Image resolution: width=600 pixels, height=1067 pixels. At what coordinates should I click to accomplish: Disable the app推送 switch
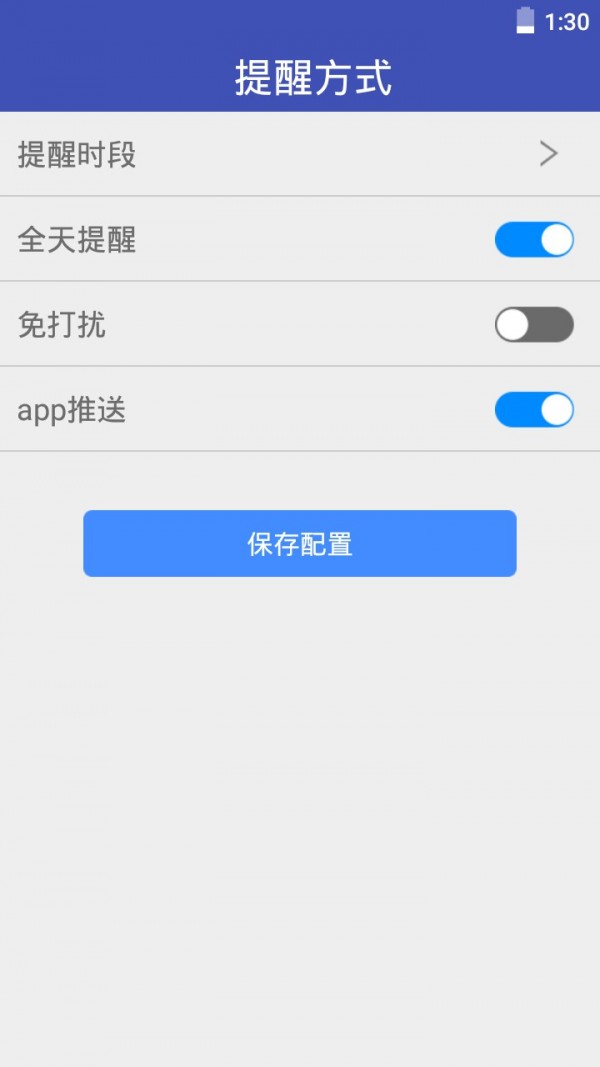pyautogui.click(x=534, y=410)
